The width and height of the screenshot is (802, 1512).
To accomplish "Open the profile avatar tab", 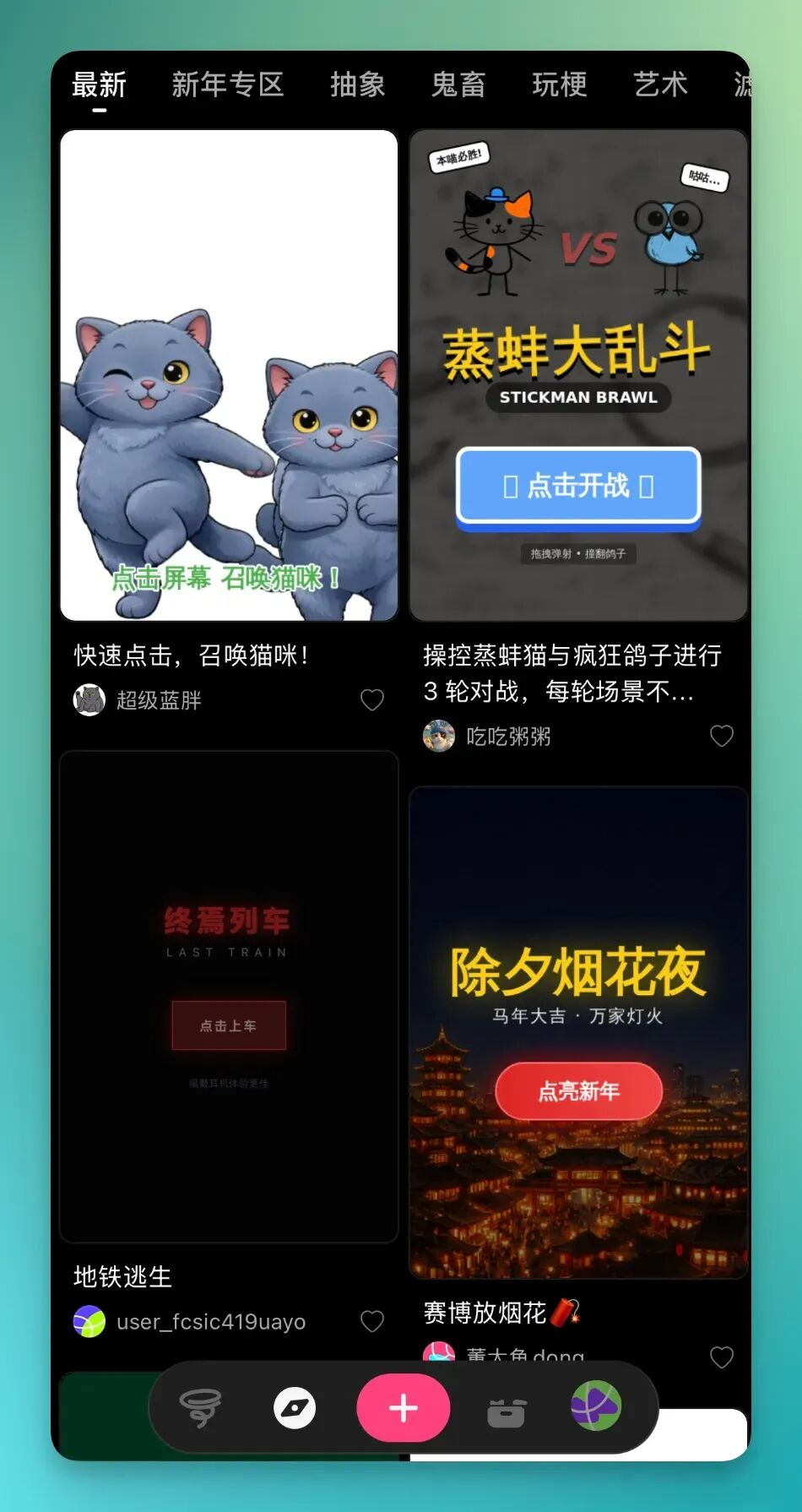I will click(596, 1406).
